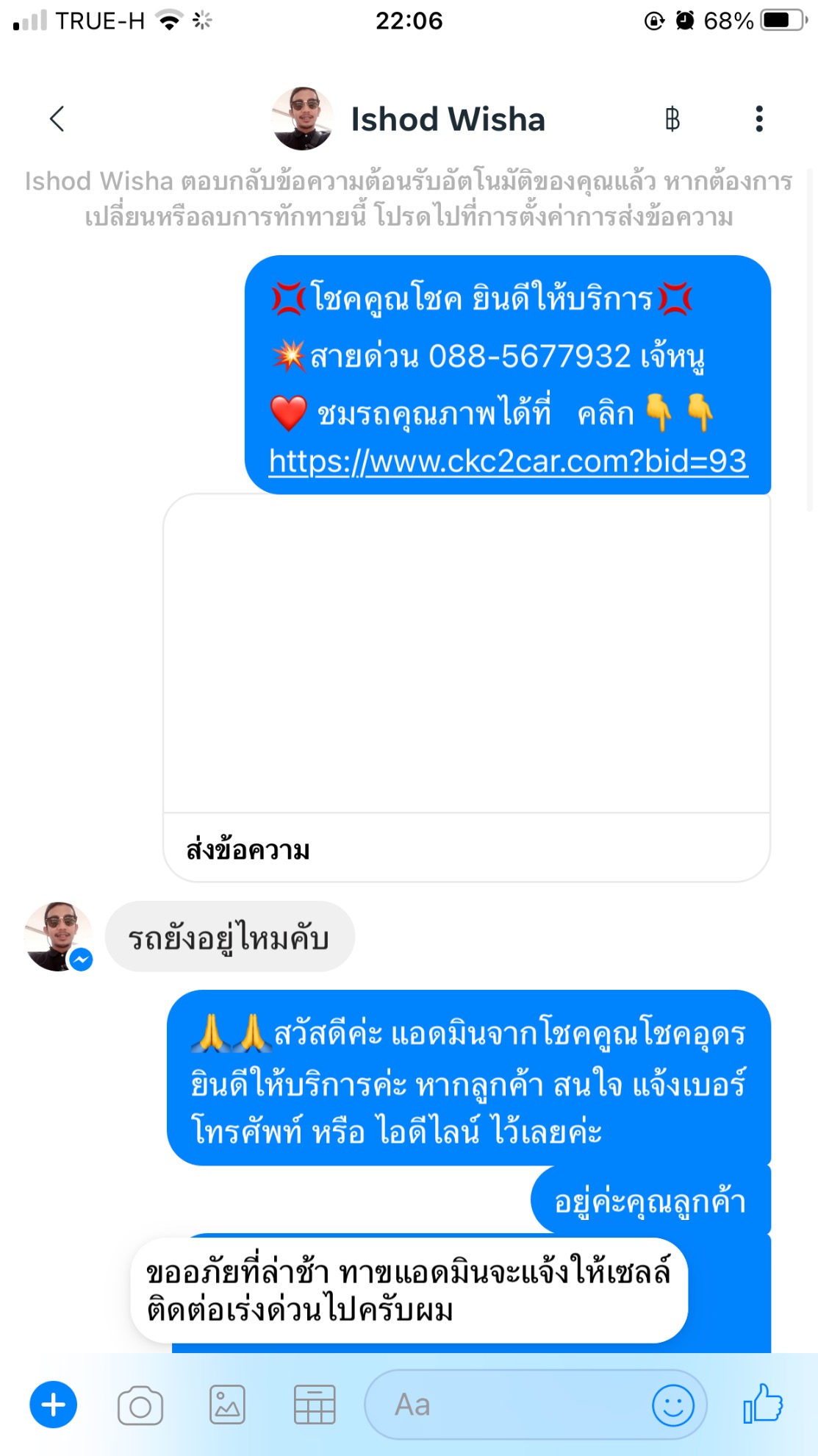
Task: Go back with the top-left arrow
Action: click(57, 118)
